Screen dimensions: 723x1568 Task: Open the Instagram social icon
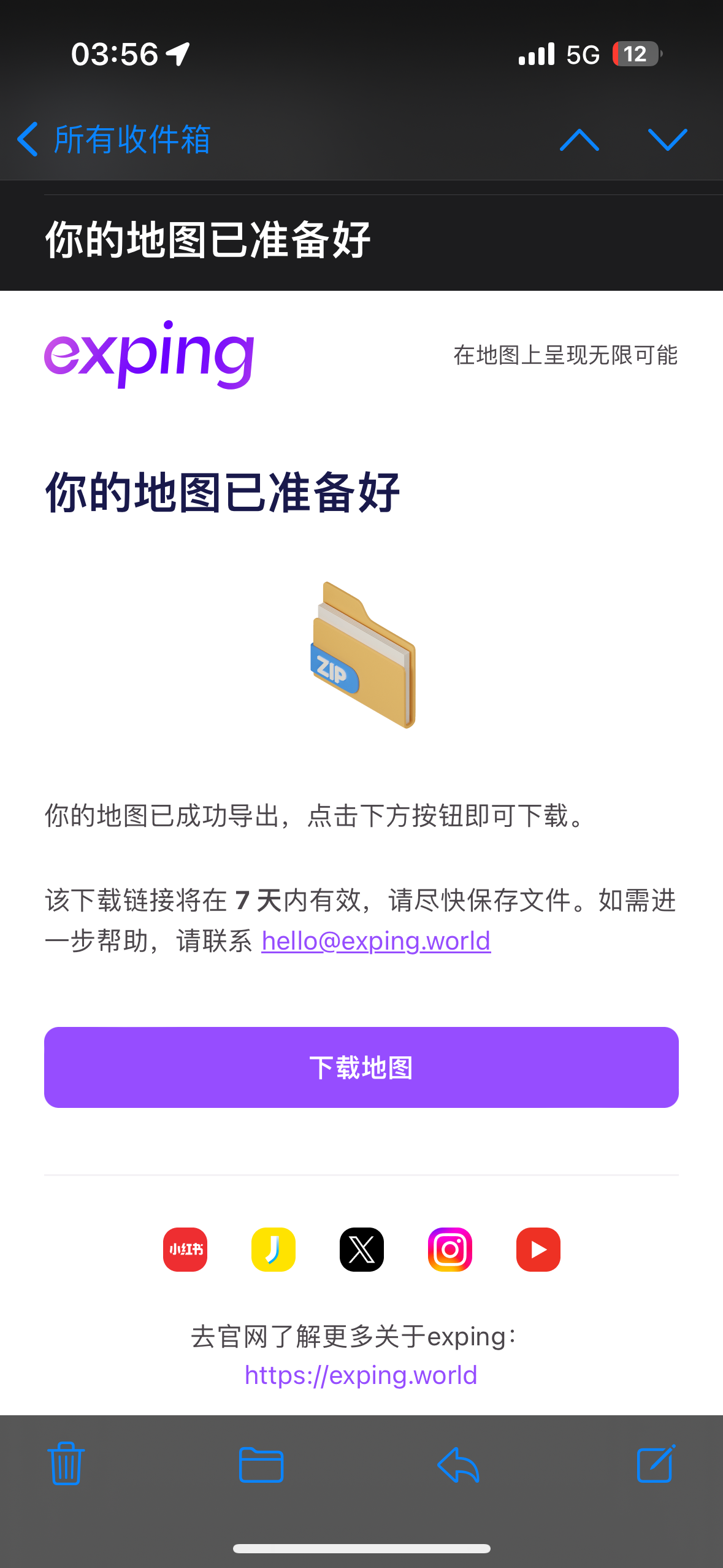(x=450, y=1250)
